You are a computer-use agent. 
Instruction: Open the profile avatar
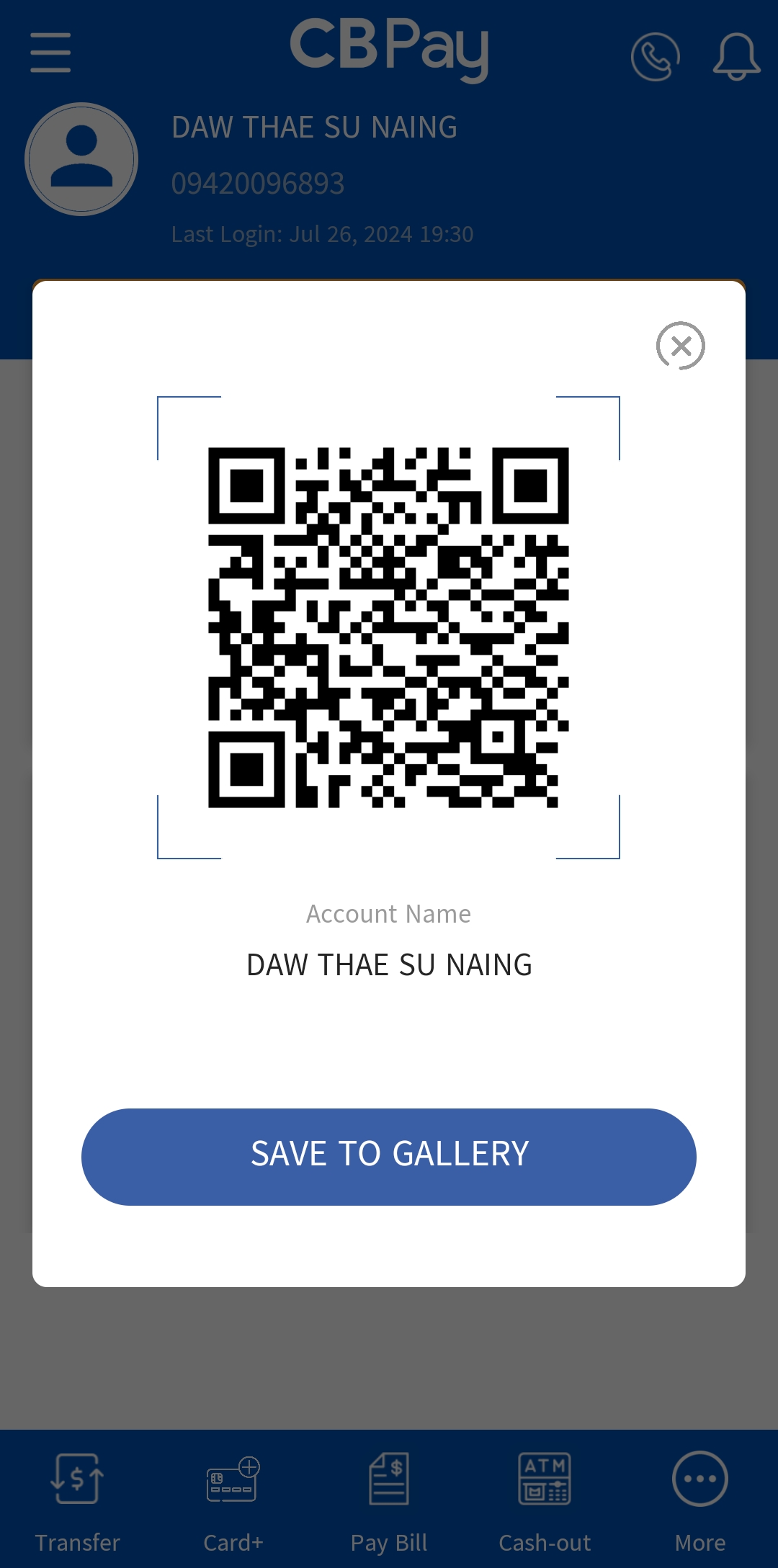(x=81, y=159)
